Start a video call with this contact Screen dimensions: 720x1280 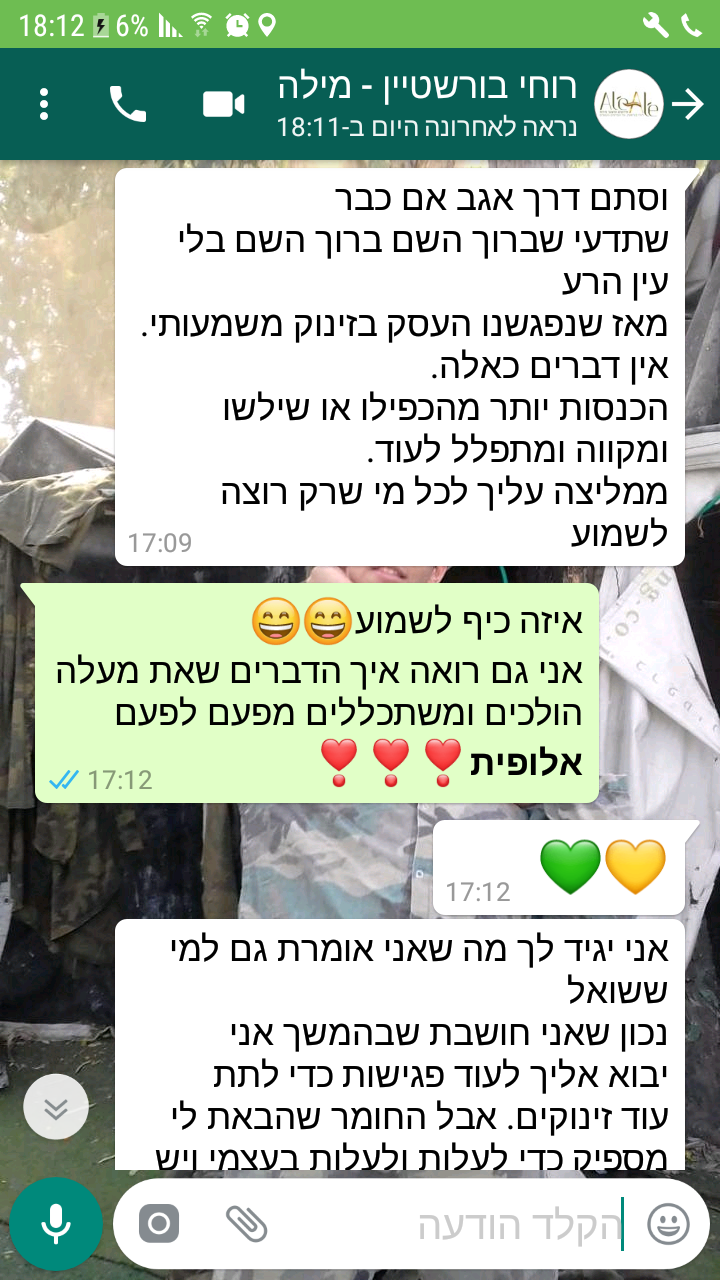[x=224, y=104]
